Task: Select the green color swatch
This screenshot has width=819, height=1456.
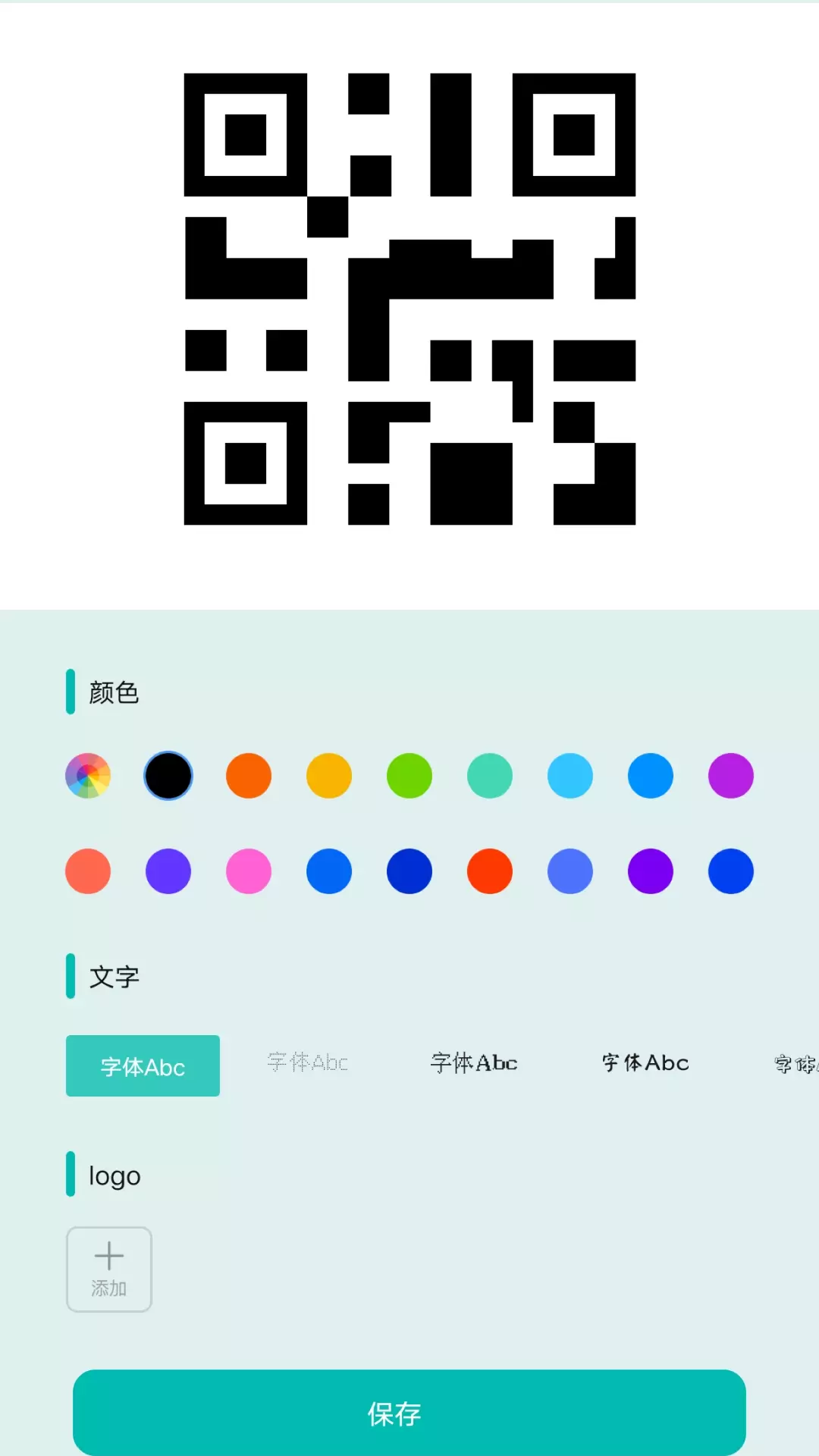Action: click(409, 776)
